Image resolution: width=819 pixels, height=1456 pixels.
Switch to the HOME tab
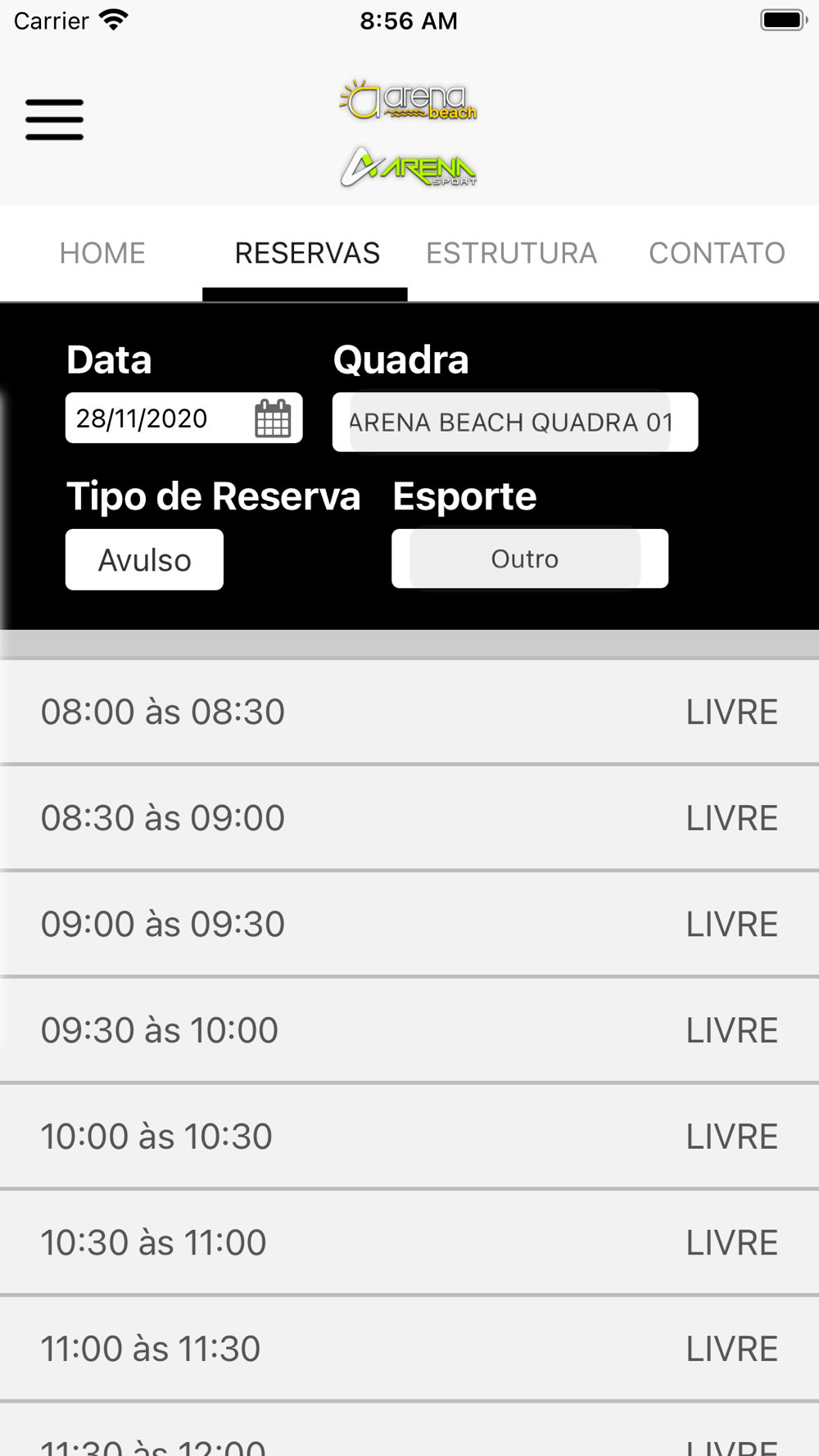(x=102, y=253)
